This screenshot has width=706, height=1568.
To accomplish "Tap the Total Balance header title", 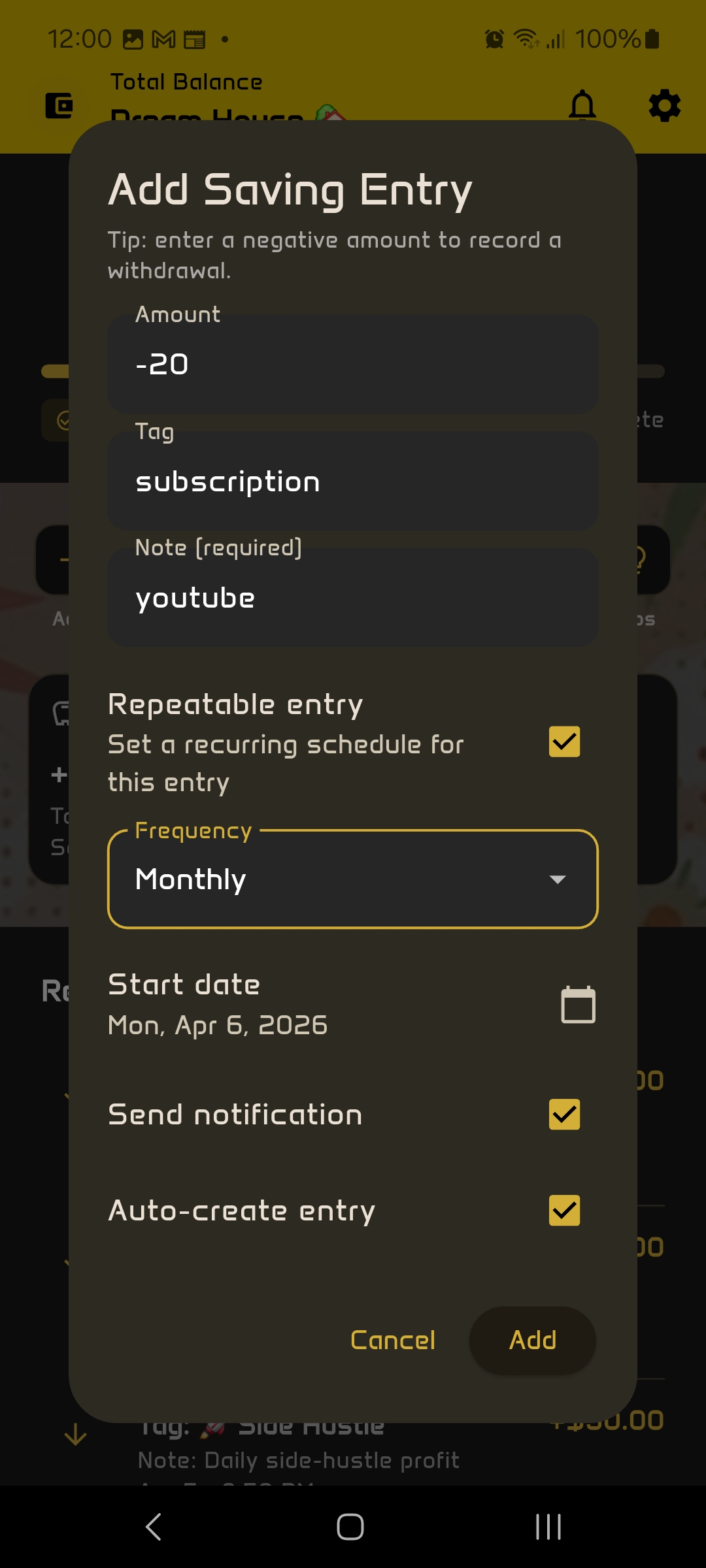I will (x=186, y=81).
